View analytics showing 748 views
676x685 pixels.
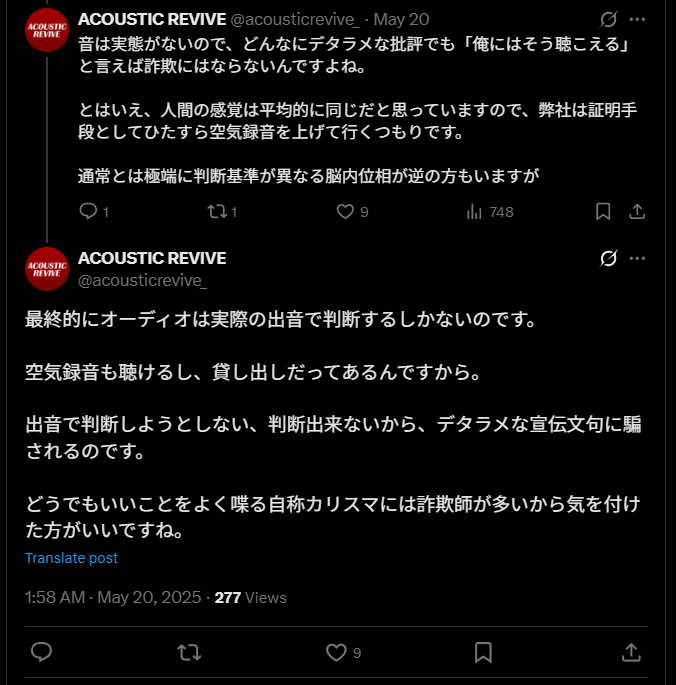pyautogui.click(x=475, y=211)
